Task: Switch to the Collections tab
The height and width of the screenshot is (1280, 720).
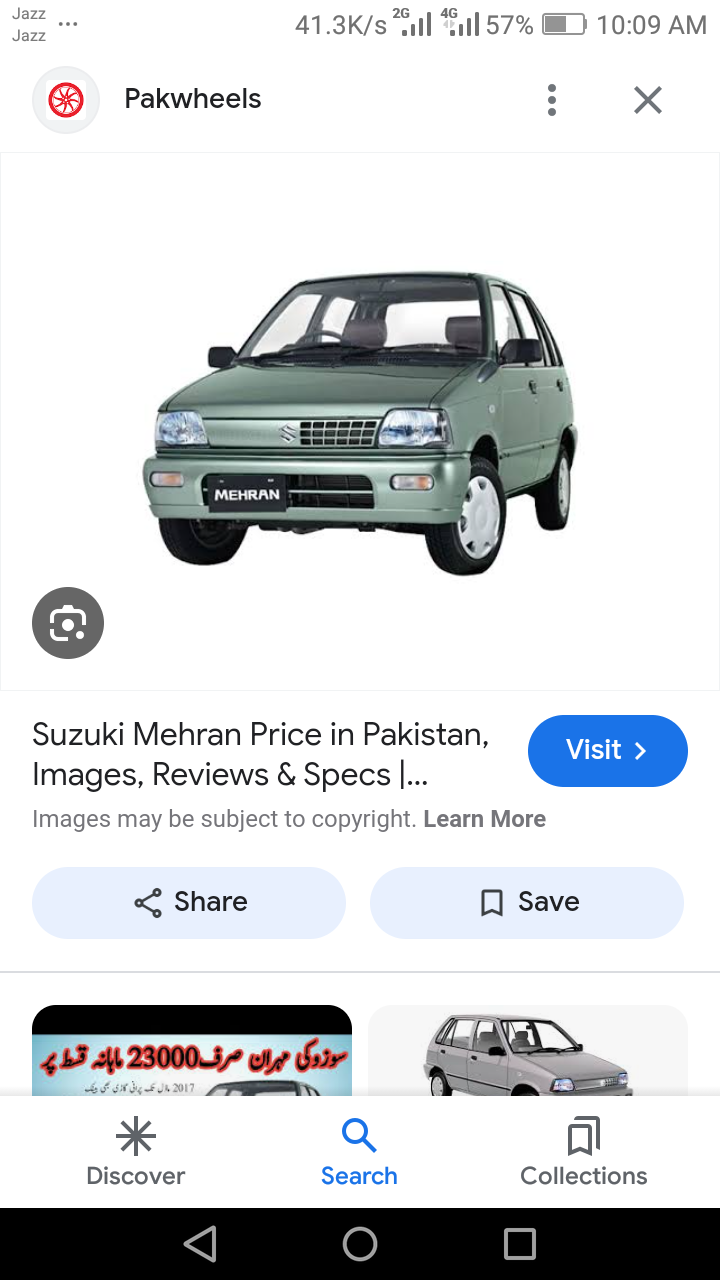Action: point(583,1154)
